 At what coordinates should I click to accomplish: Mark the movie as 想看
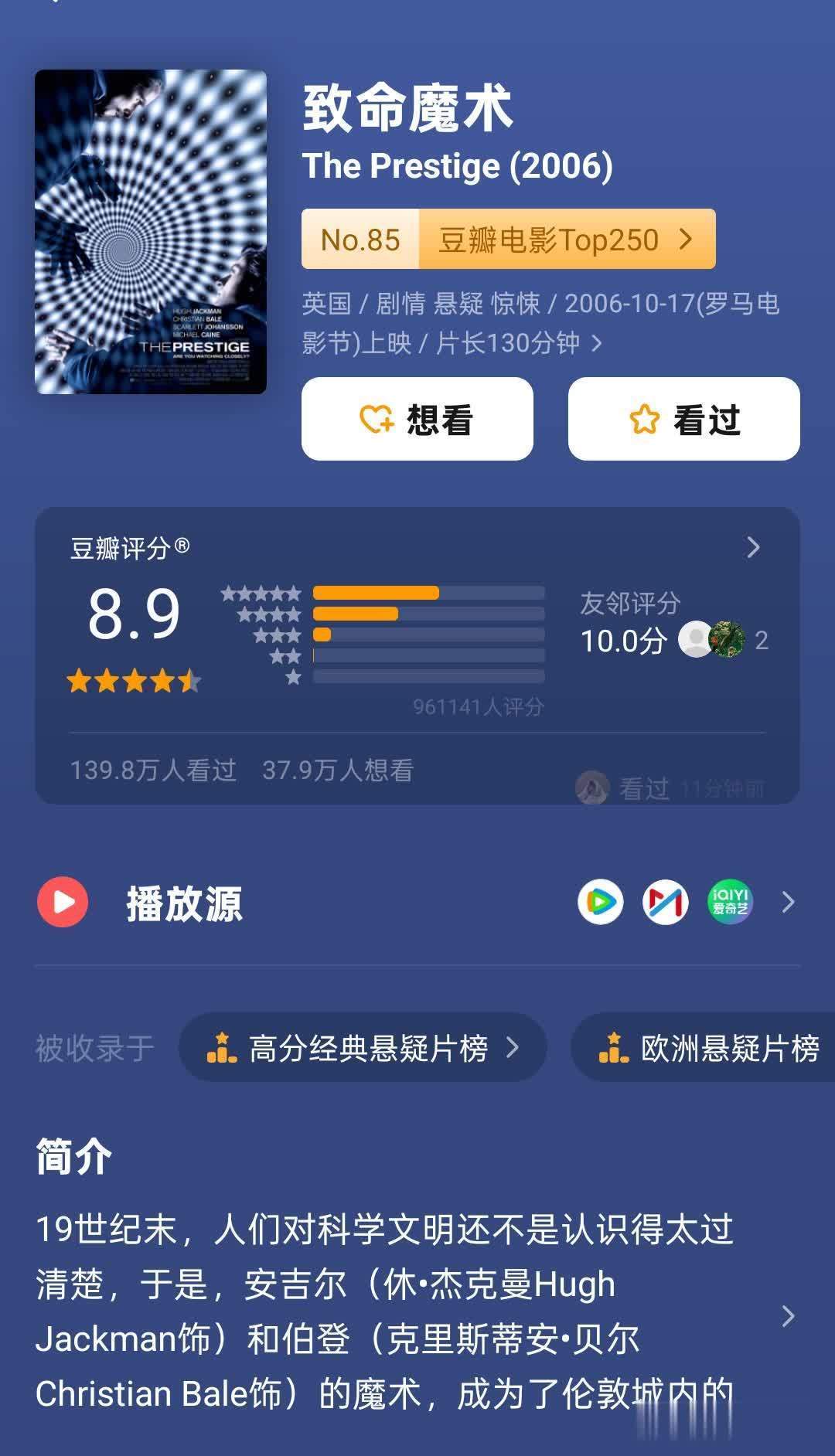pyautogui.click(x=417, y=420)
